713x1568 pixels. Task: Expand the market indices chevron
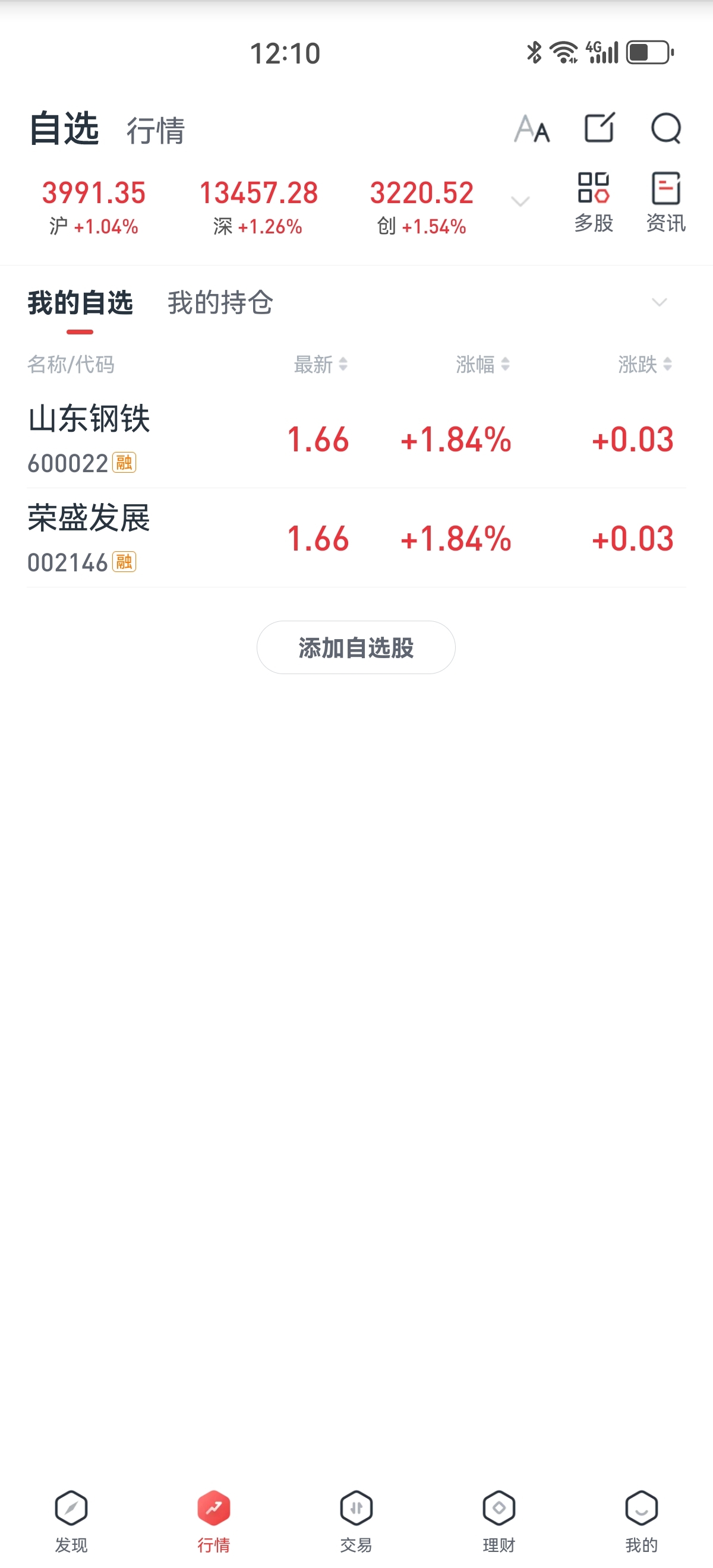coord(520,201)
